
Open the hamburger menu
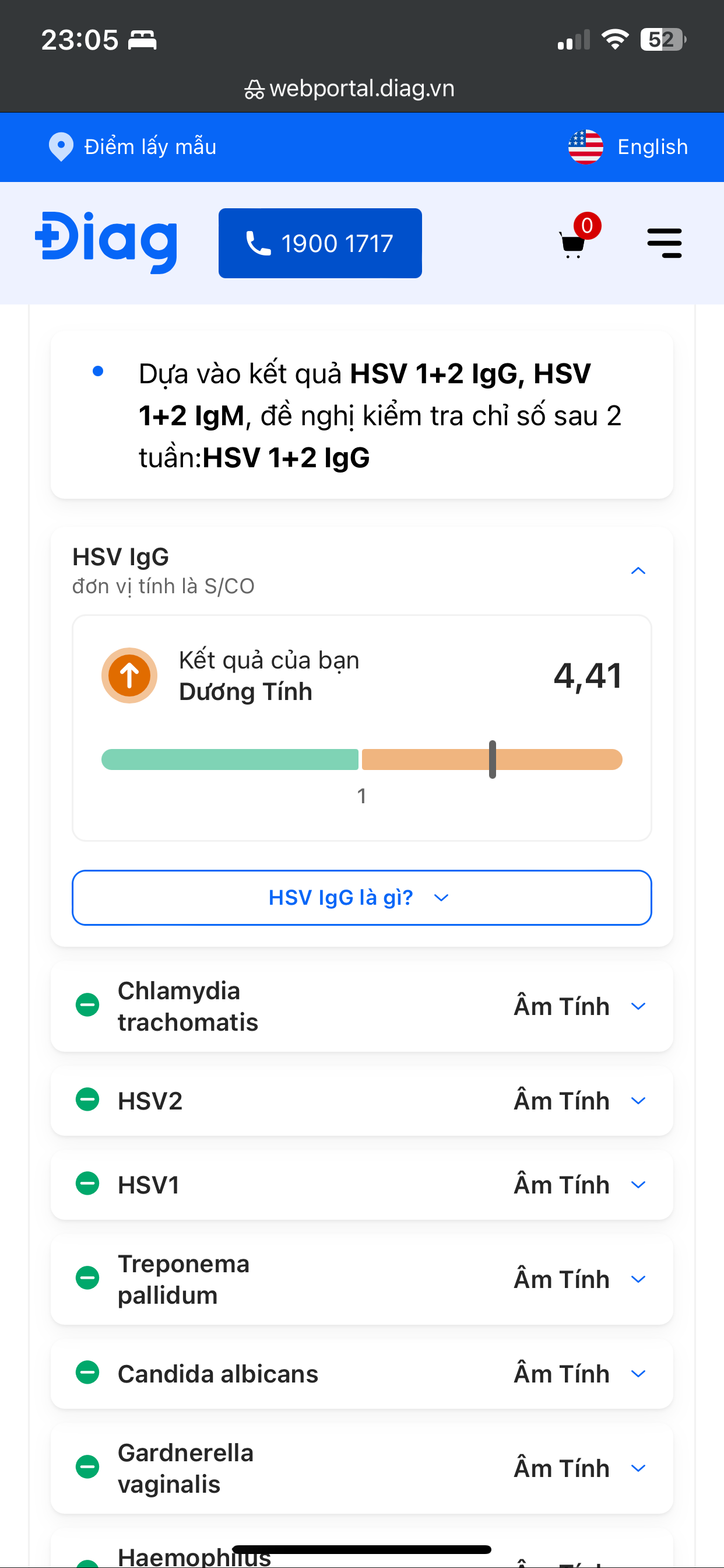click(x=665, y=243)
